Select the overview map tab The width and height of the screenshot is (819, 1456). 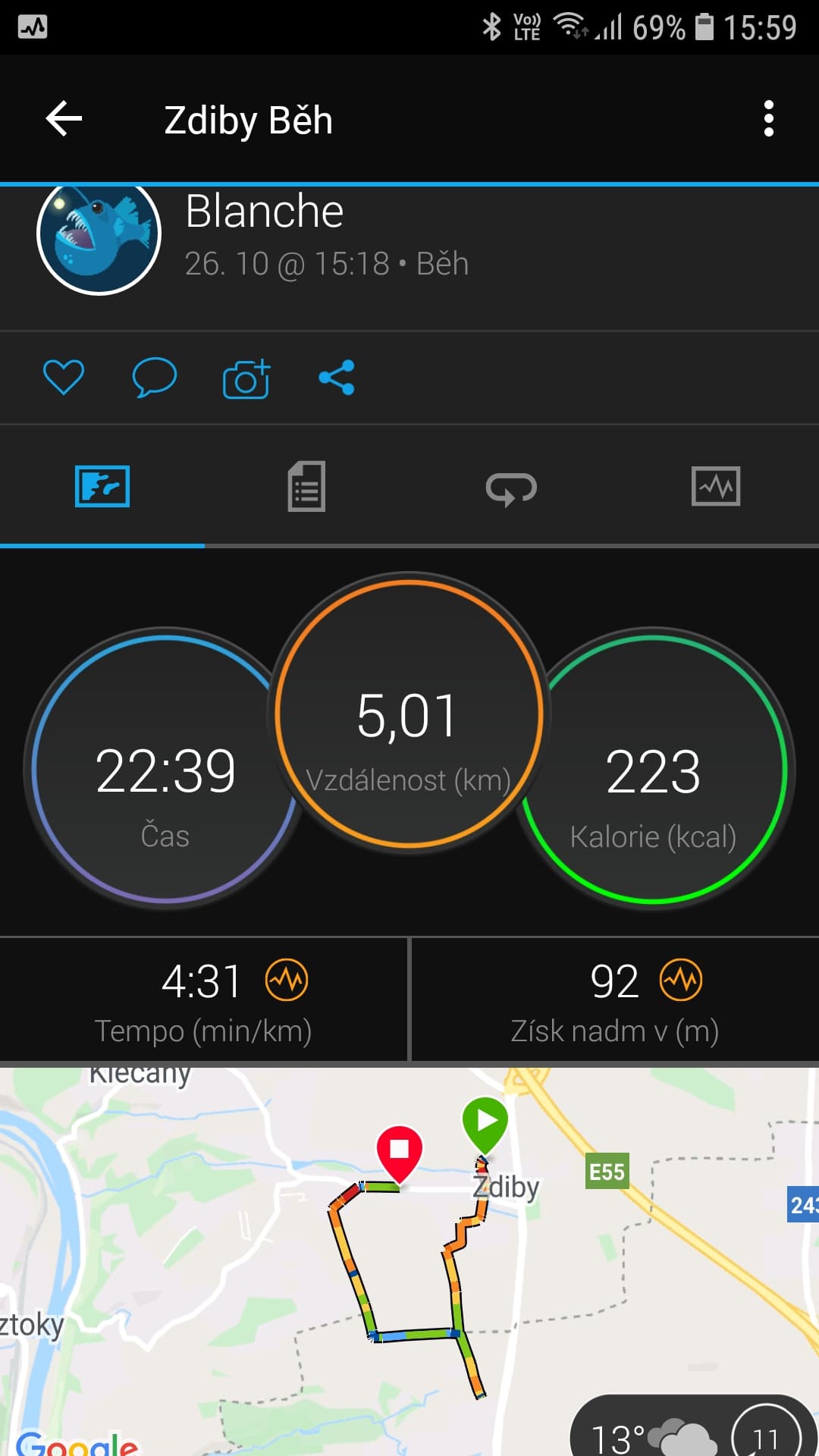pos(102,486)
